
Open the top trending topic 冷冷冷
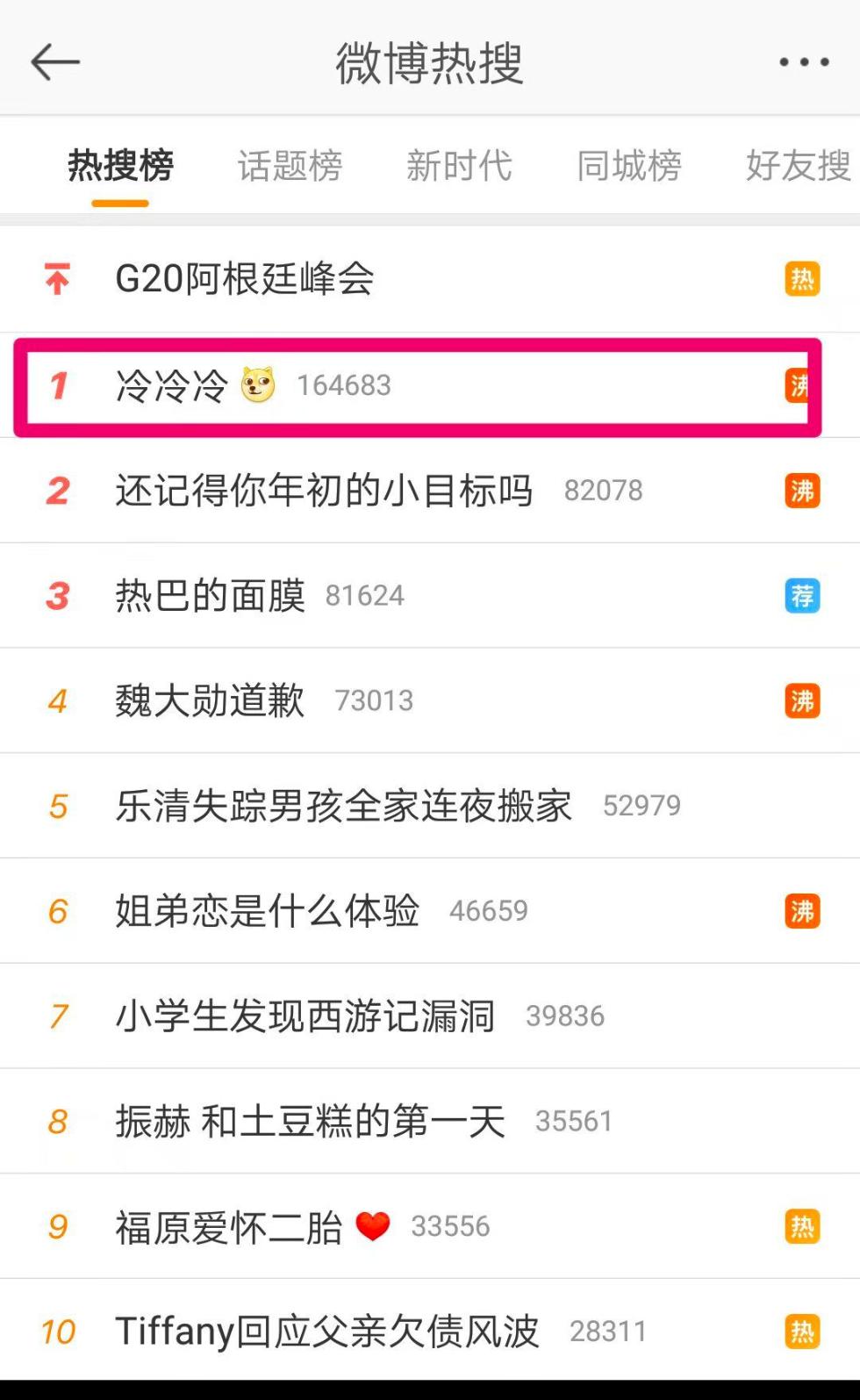[172, 385]
